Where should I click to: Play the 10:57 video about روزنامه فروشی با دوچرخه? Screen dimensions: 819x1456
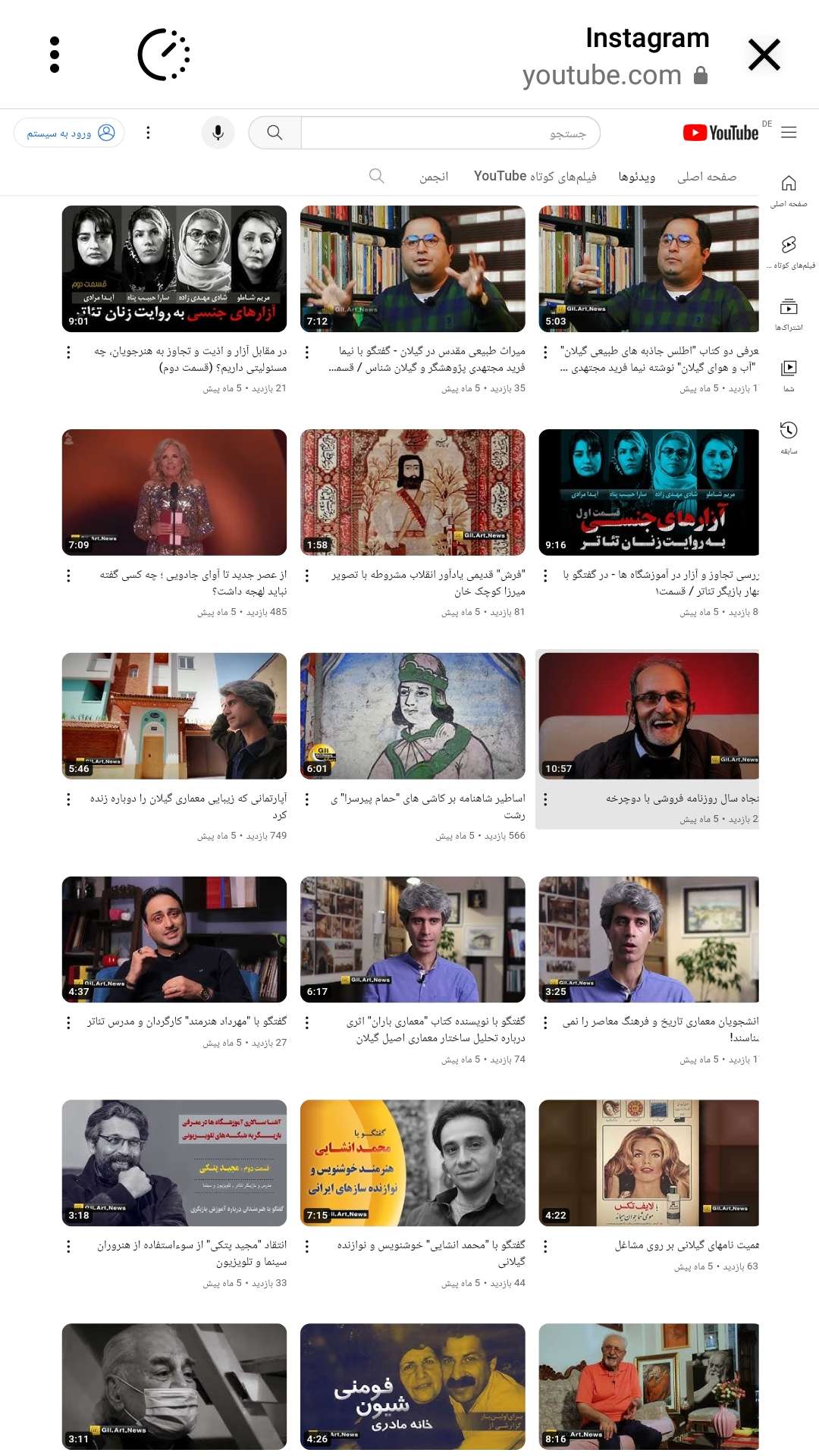(648, 716)
